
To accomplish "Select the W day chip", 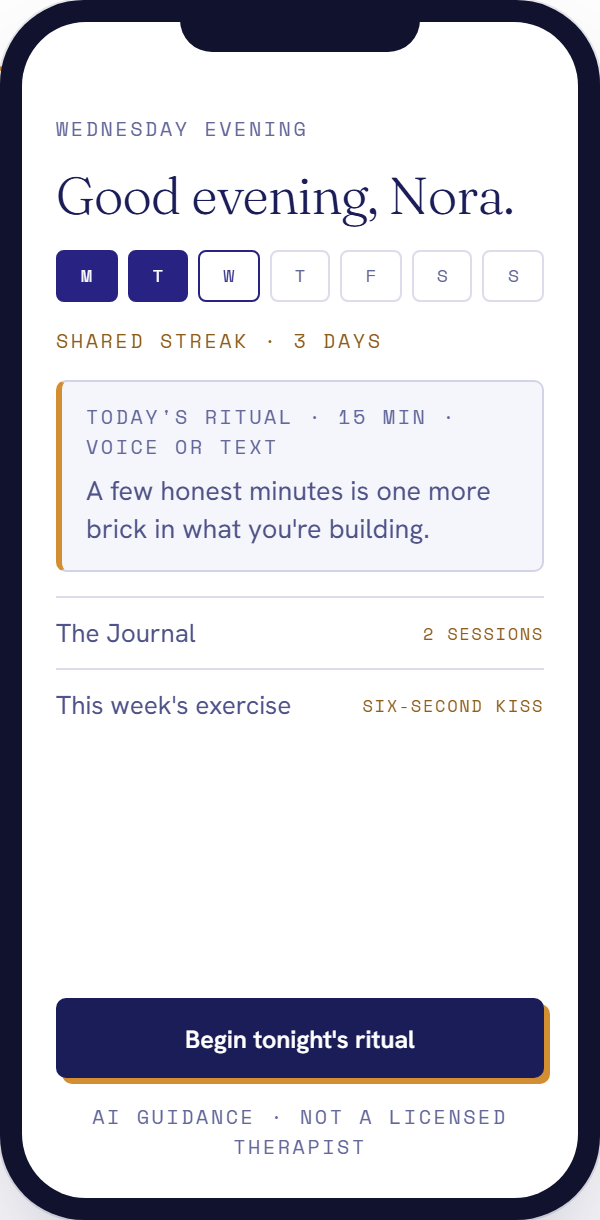I will pyautogui.click(x=229, y=276).
